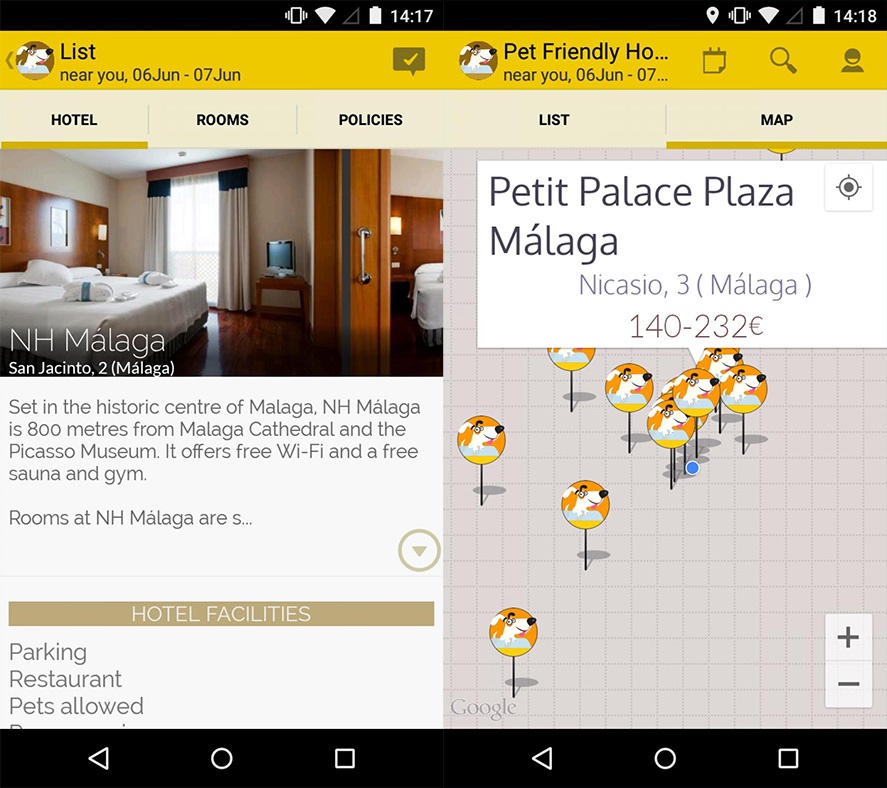This screenshot has height=788, width=887.
Task: Open the search magnifier icon
Action: 783,60
